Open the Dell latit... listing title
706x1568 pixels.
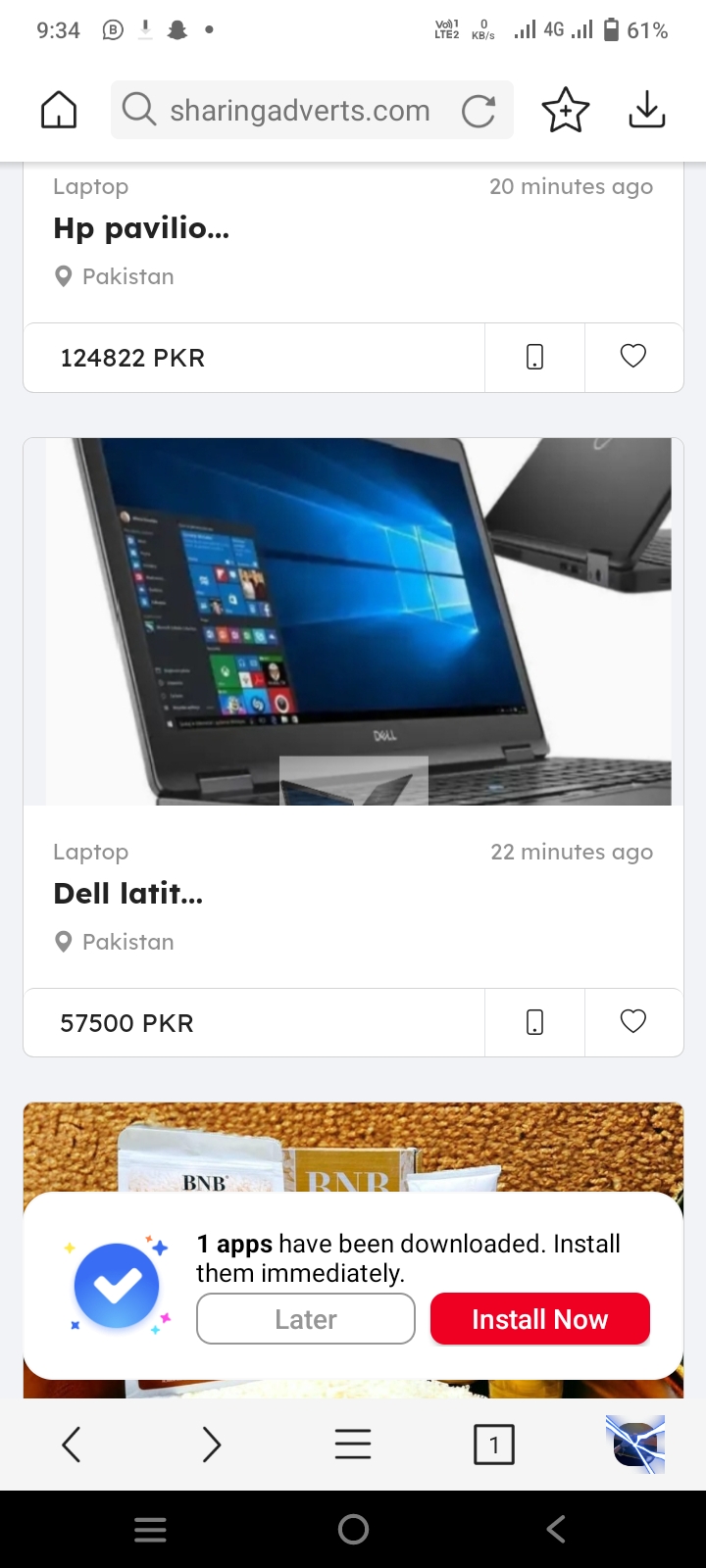tap(128, 894)
